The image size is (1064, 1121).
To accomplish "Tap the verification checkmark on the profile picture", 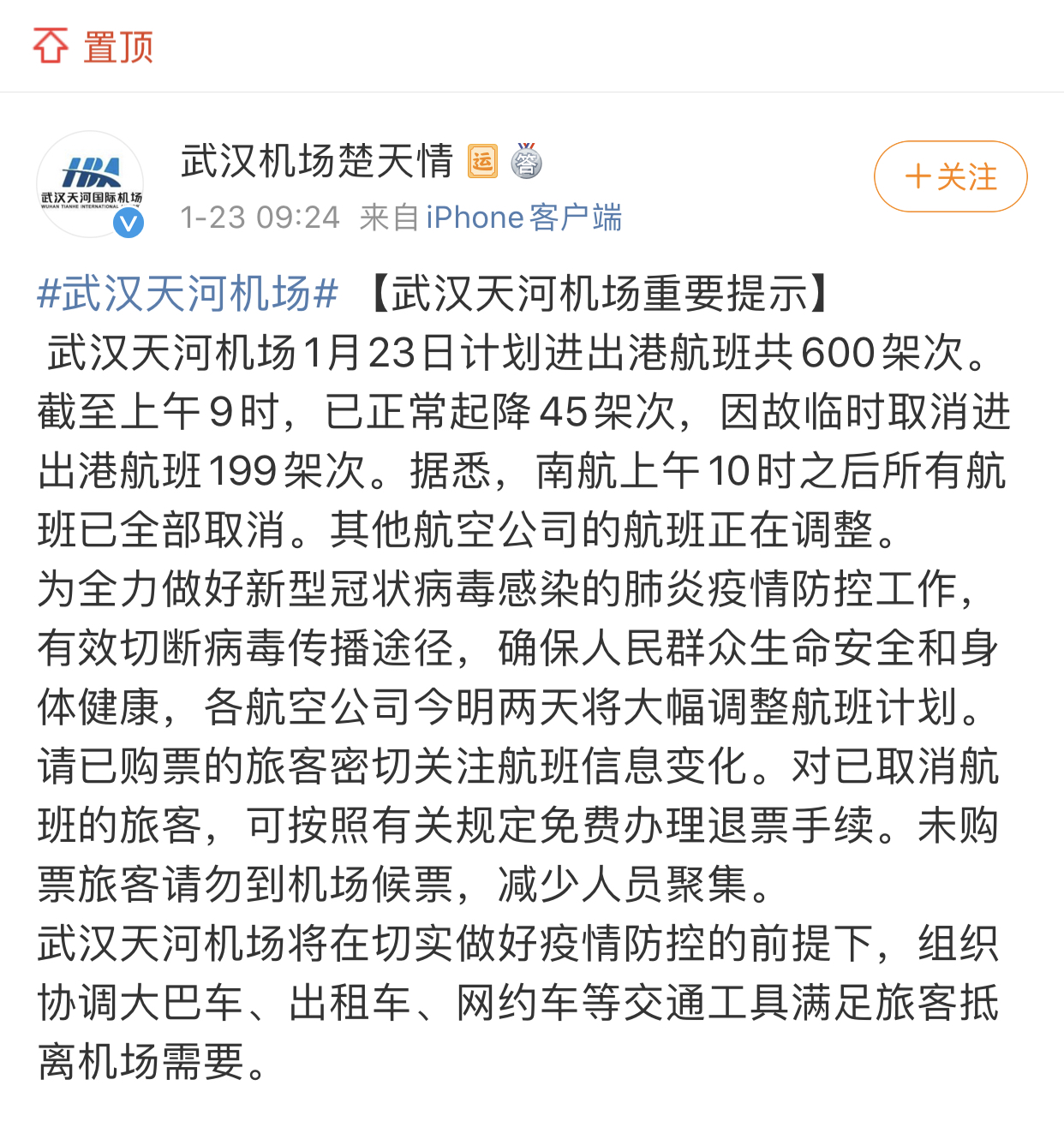I will (x=129, y=224).
